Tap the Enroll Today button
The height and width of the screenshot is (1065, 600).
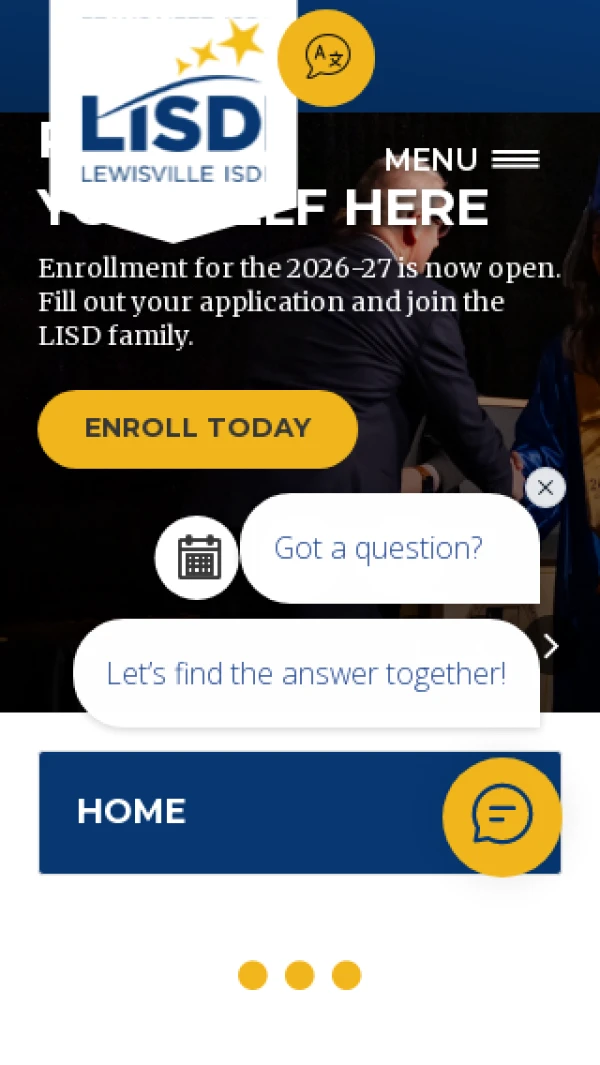(x=197, y=429)
